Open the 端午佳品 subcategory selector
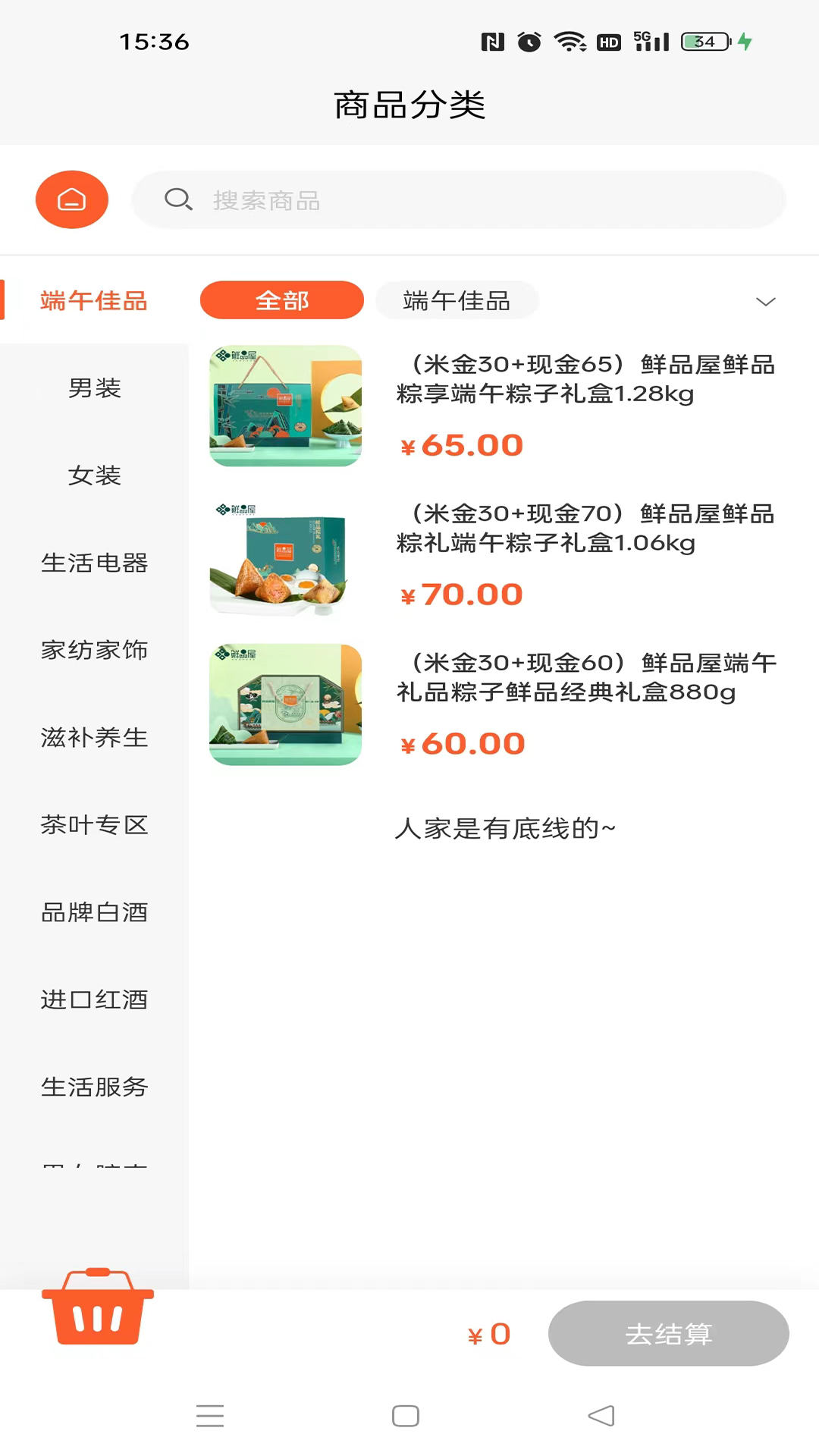The width and height of the screenshot is (819, 1456). 457,301
